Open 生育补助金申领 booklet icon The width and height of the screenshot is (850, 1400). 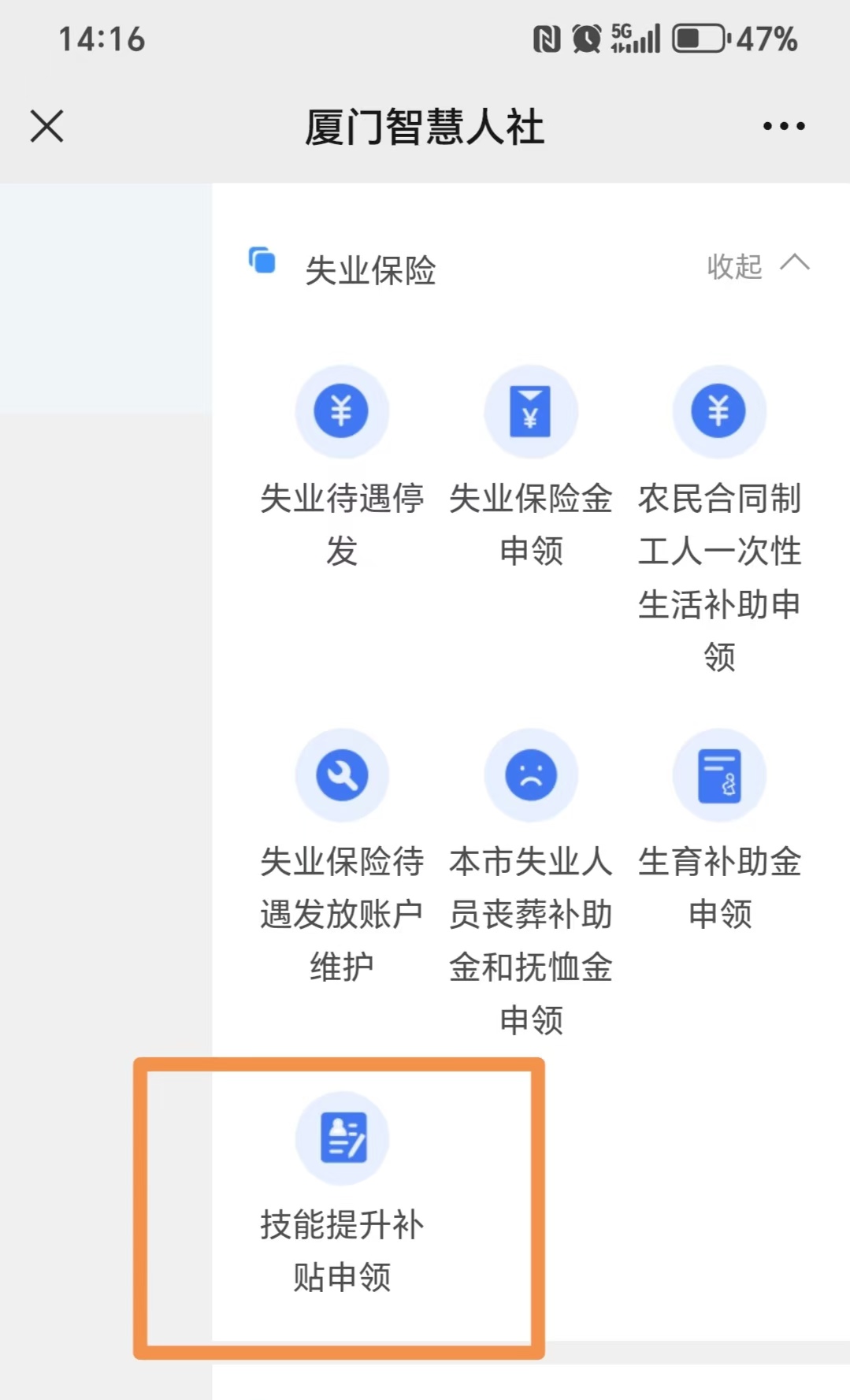pos(718,774)
